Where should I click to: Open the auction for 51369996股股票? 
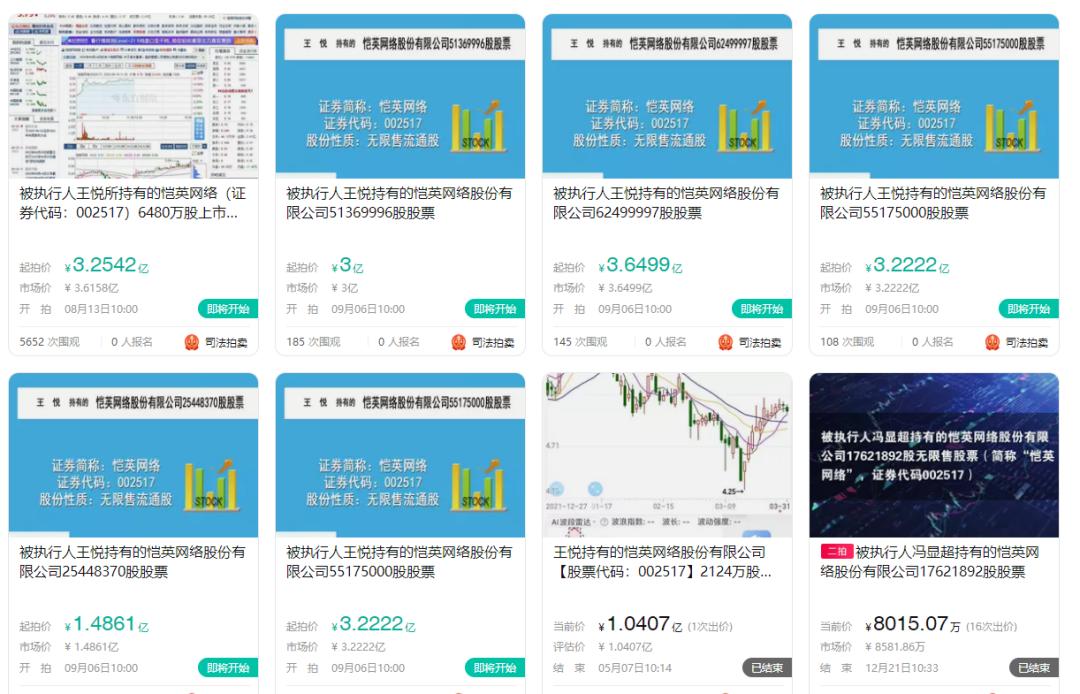click(x=400, y=185)
